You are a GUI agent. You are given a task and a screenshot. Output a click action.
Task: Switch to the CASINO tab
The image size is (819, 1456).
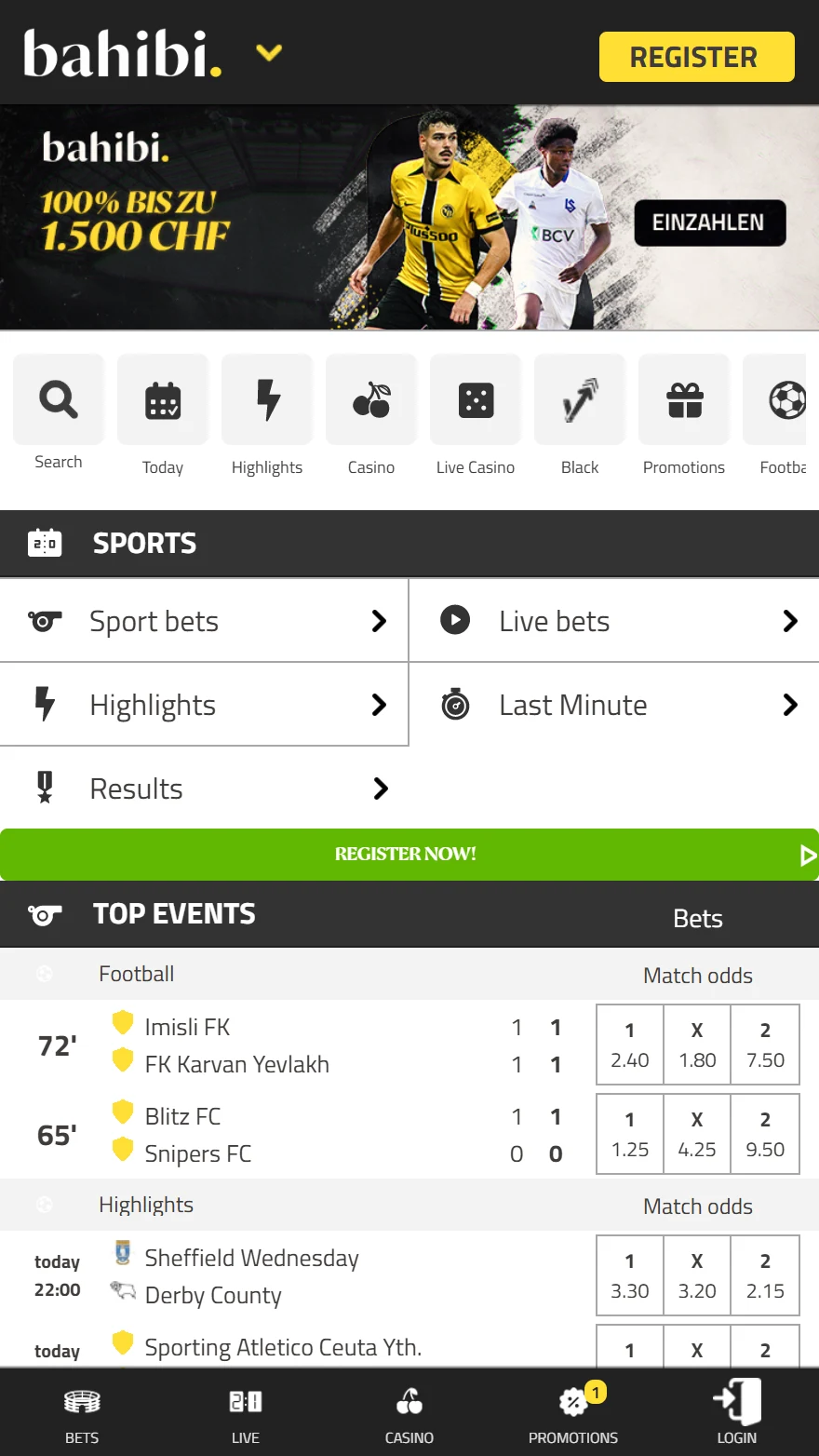409,1415
